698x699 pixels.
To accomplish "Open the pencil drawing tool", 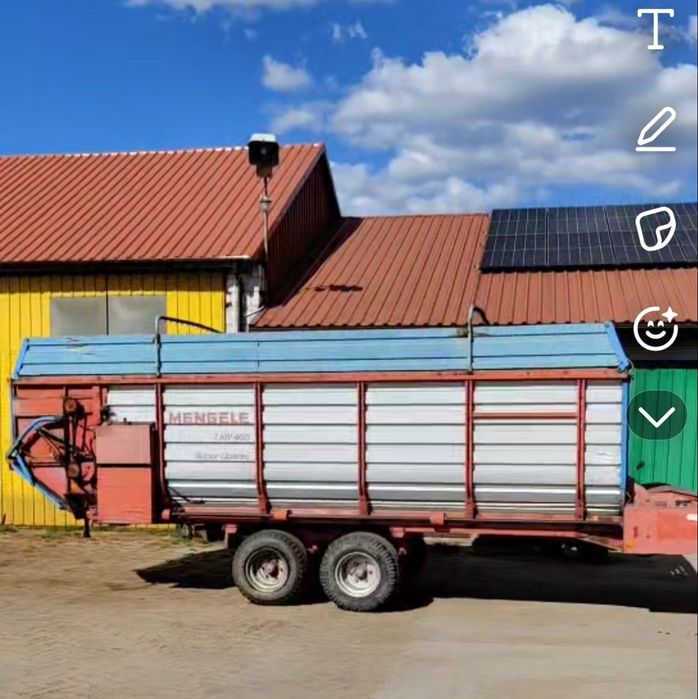I will pos(656,129).
